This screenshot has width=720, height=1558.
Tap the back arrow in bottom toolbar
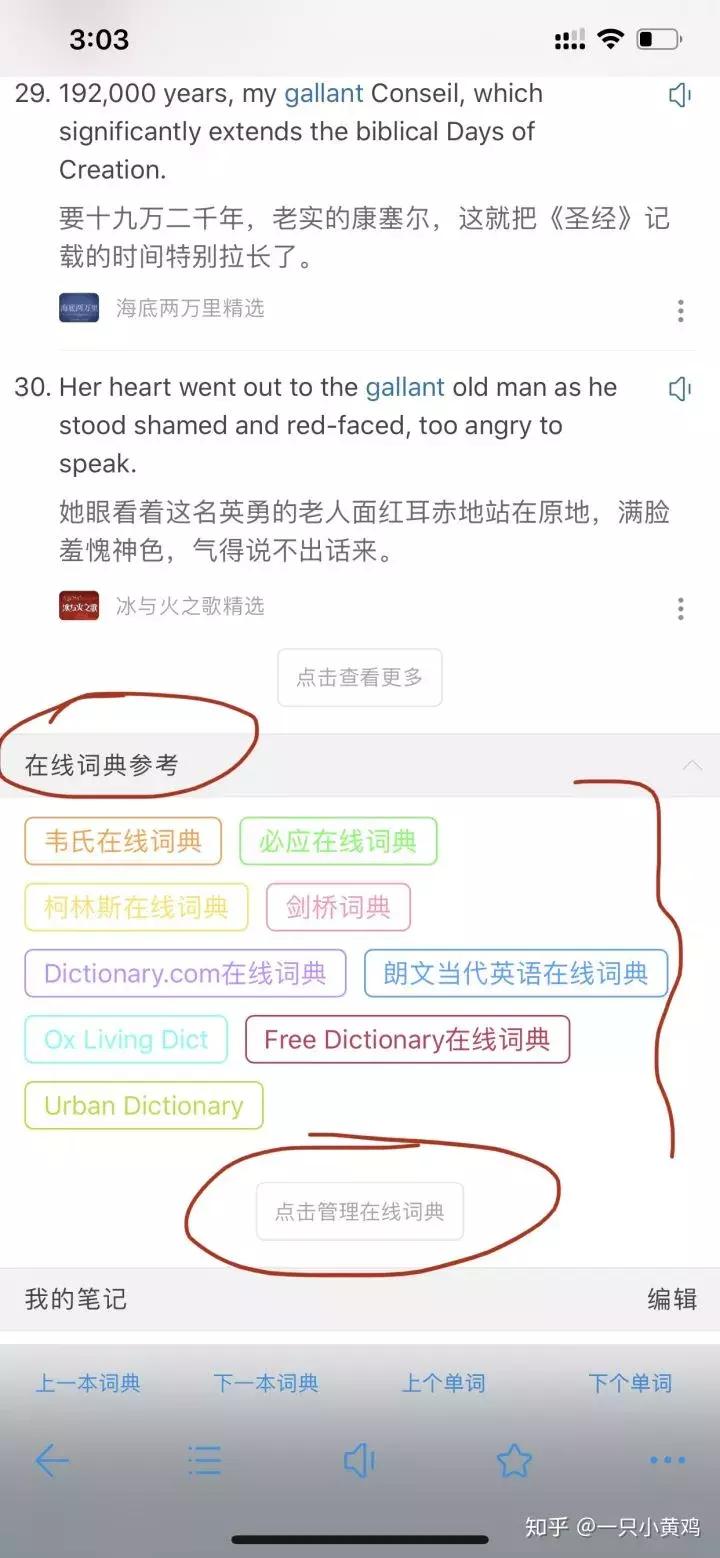(x=52, y=1460)
